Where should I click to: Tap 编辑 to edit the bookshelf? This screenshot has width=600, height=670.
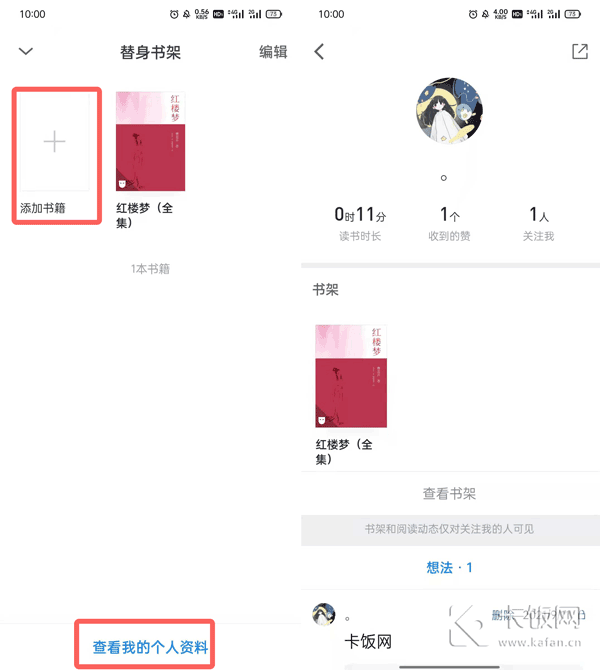click(273, 52)
